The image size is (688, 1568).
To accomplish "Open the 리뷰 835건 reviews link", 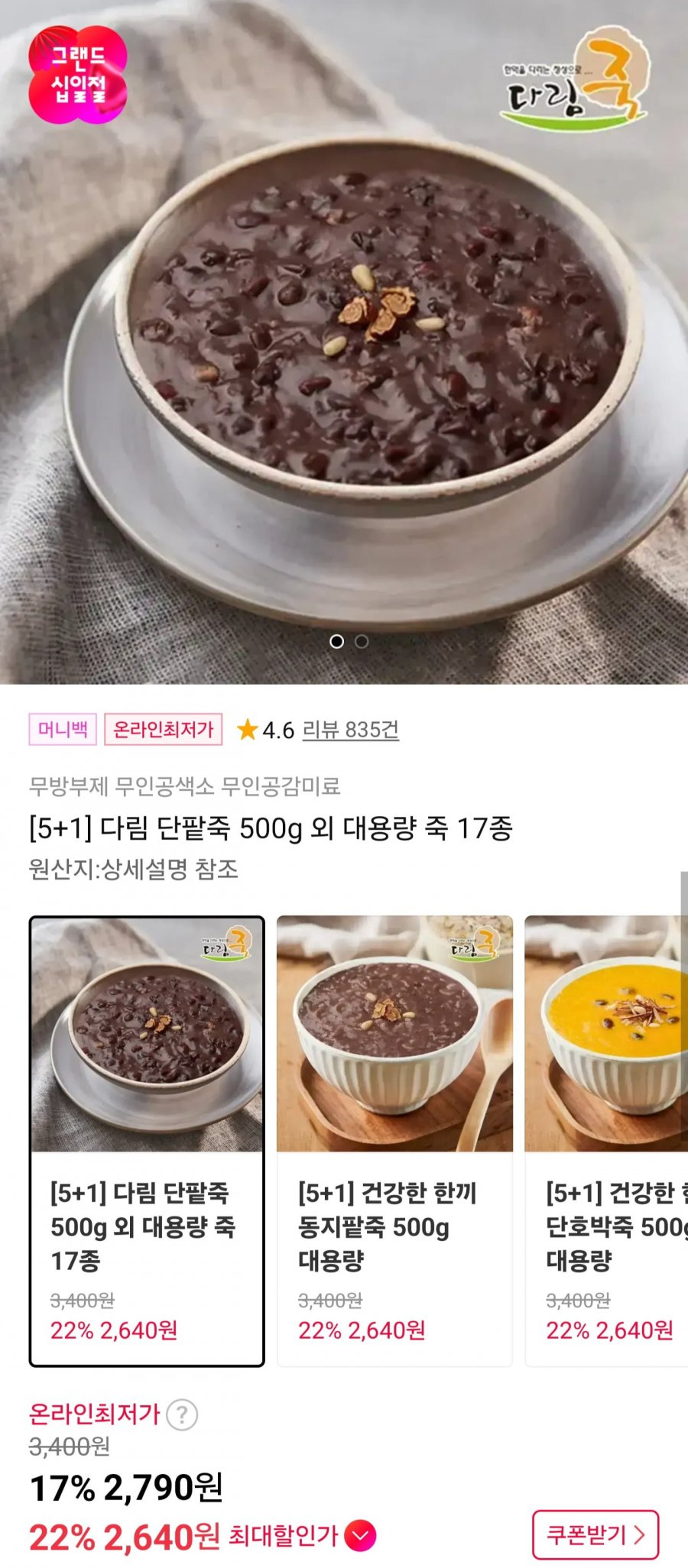I will coord(351,730).
